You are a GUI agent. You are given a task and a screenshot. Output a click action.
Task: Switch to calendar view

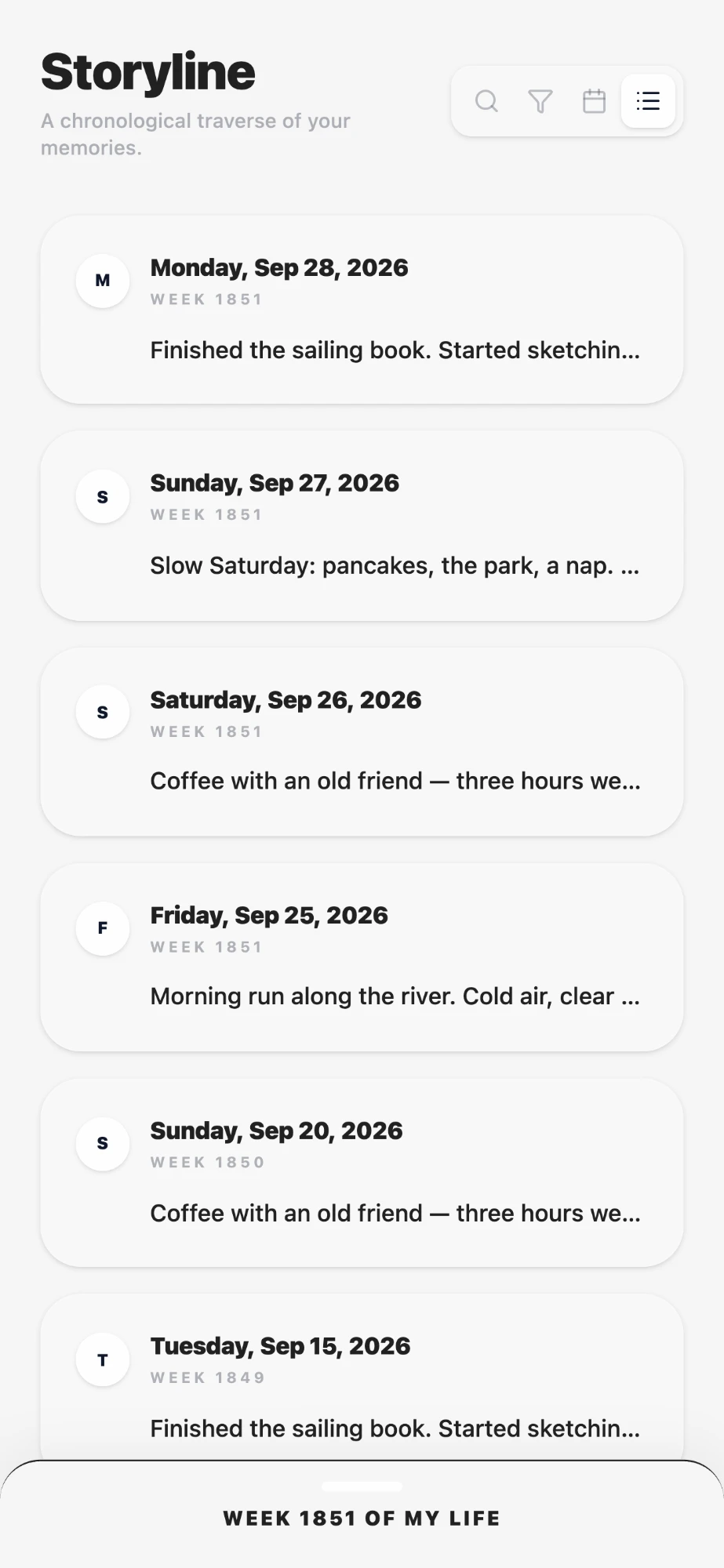click(594, 101)
